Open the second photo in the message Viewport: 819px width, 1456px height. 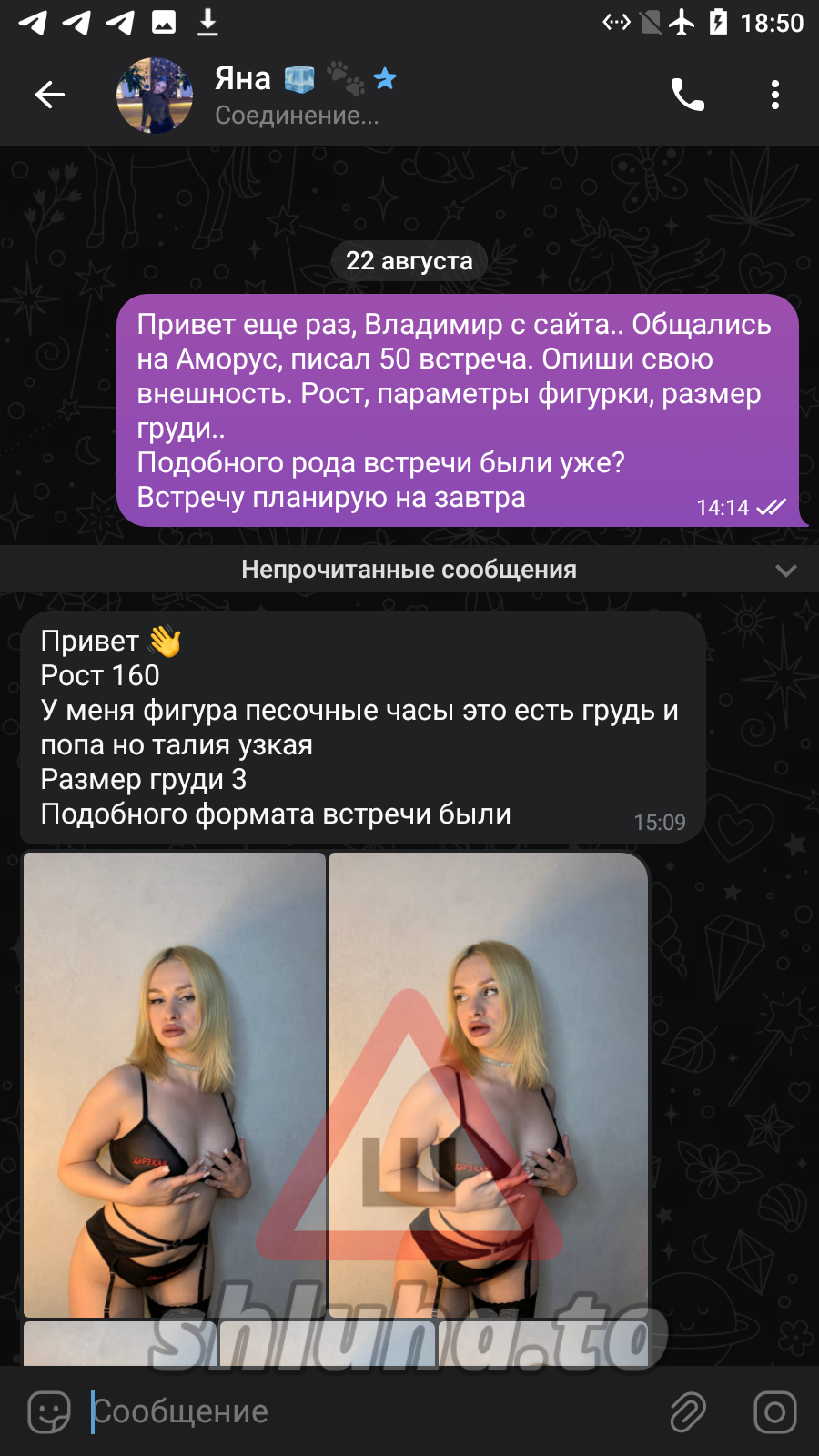488,1083
